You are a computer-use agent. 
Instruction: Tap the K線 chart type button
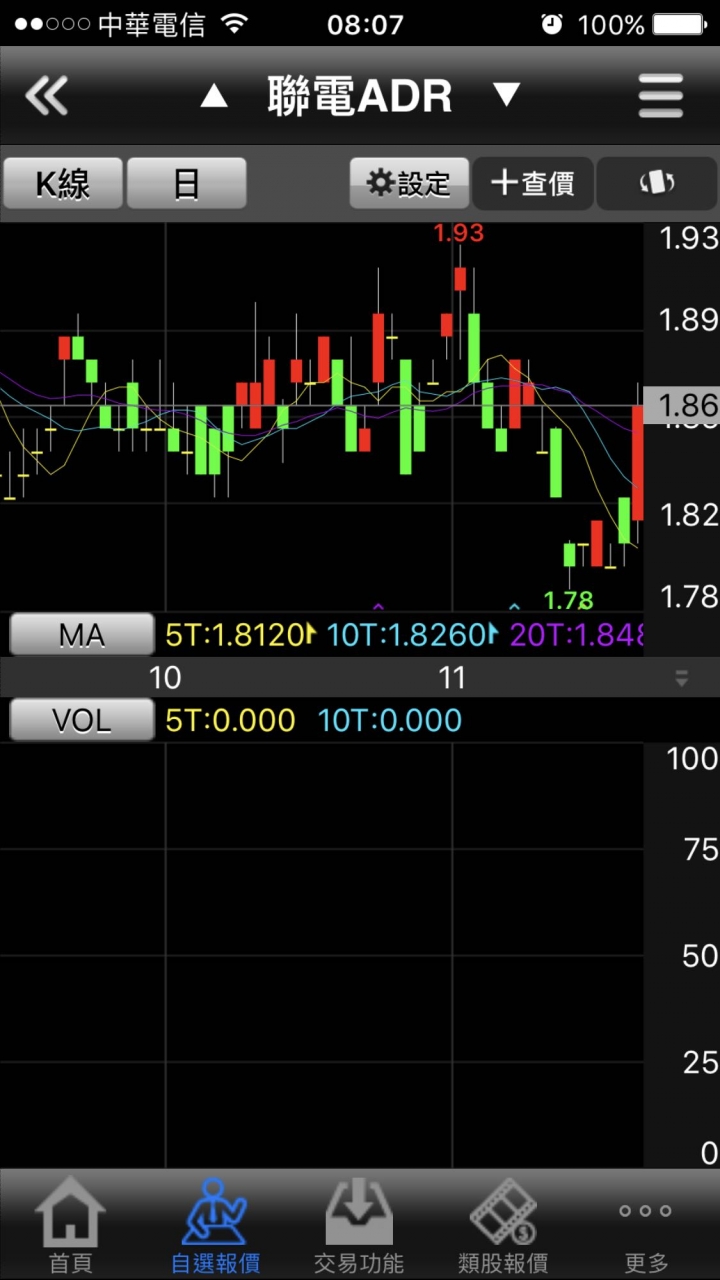(63, 184)
